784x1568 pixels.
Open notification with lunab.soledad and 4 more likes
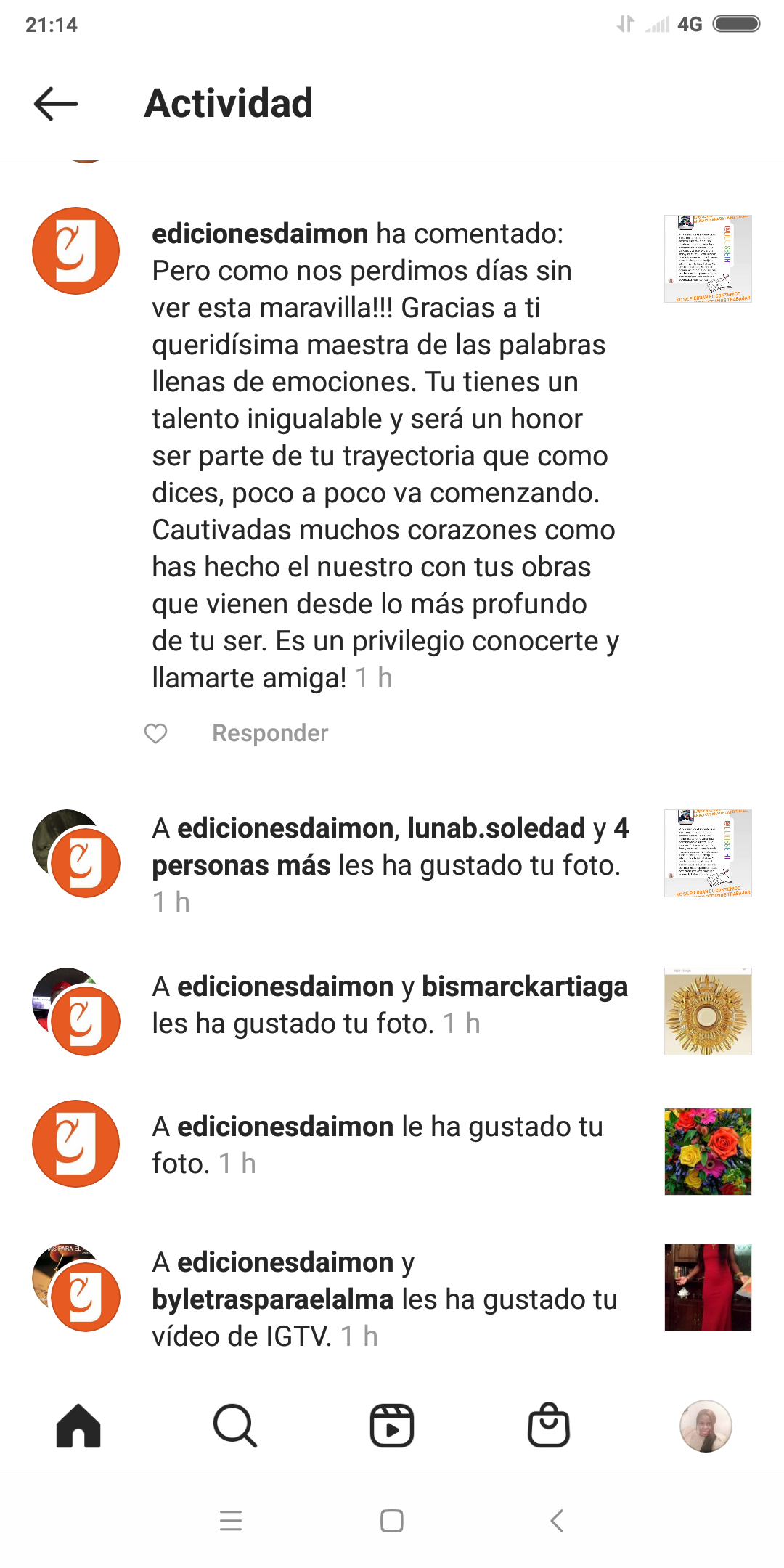[390, 864]
